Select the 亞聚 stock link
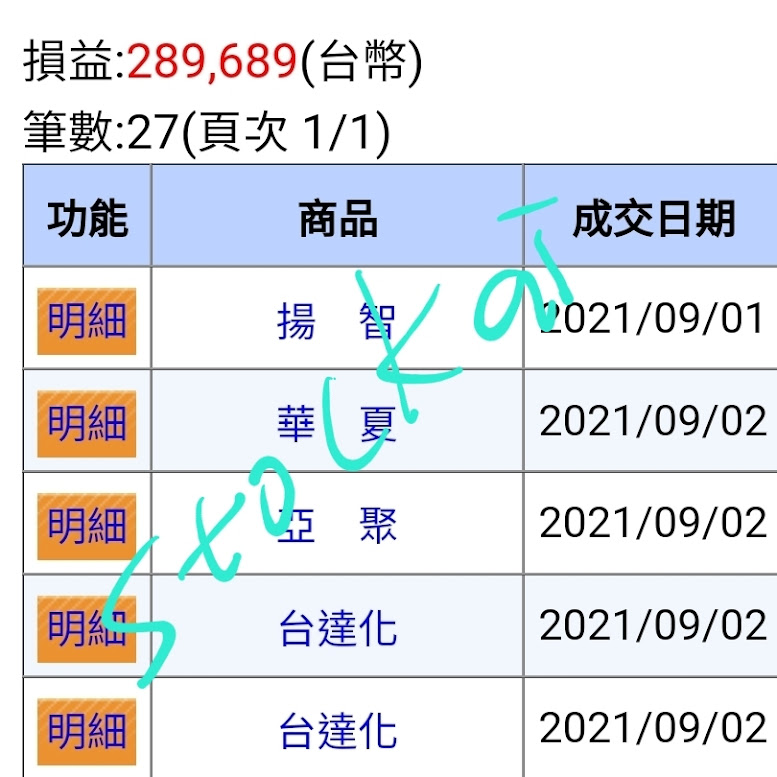This screenshot has width=777, height=777. pos(337,526)
